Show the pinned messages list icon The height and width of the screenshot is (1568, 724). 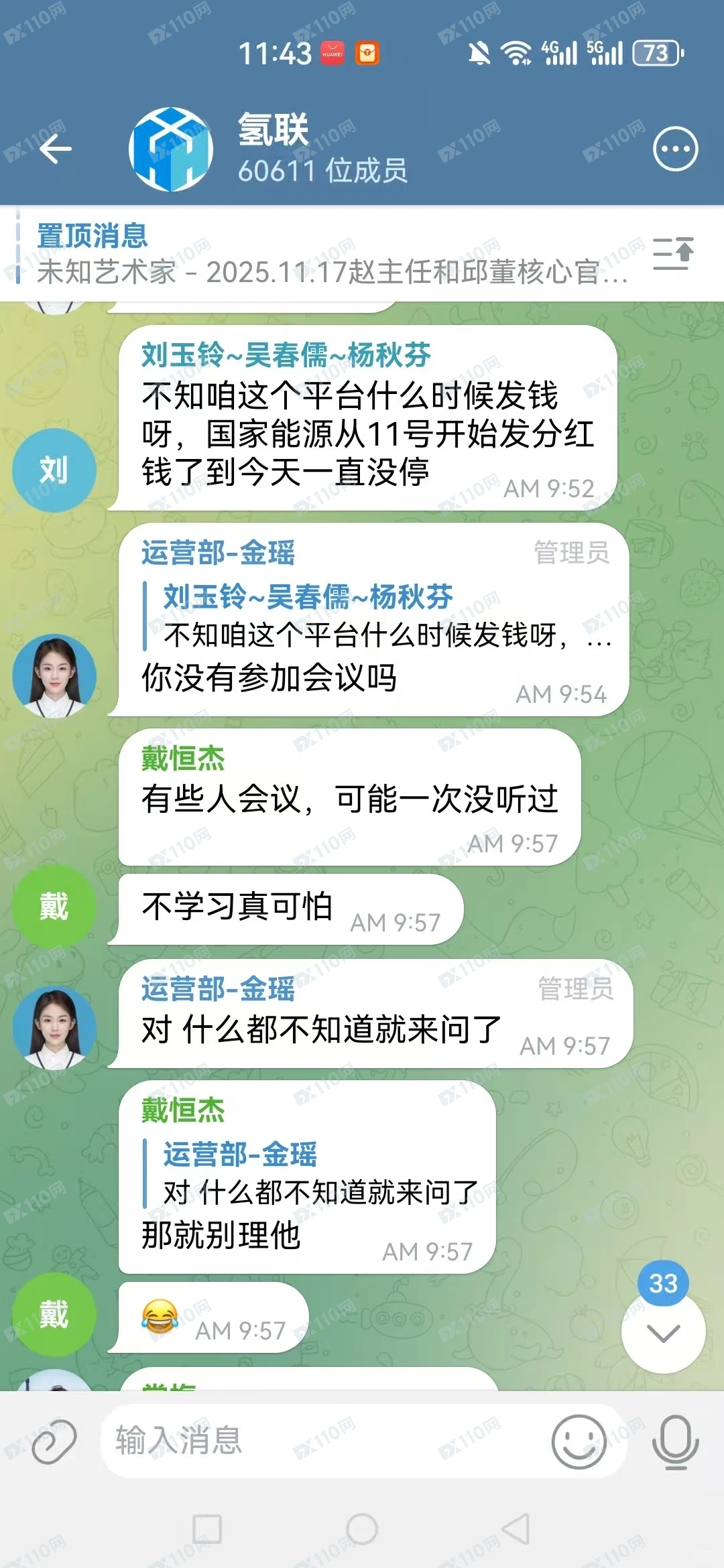click(674, 253)
